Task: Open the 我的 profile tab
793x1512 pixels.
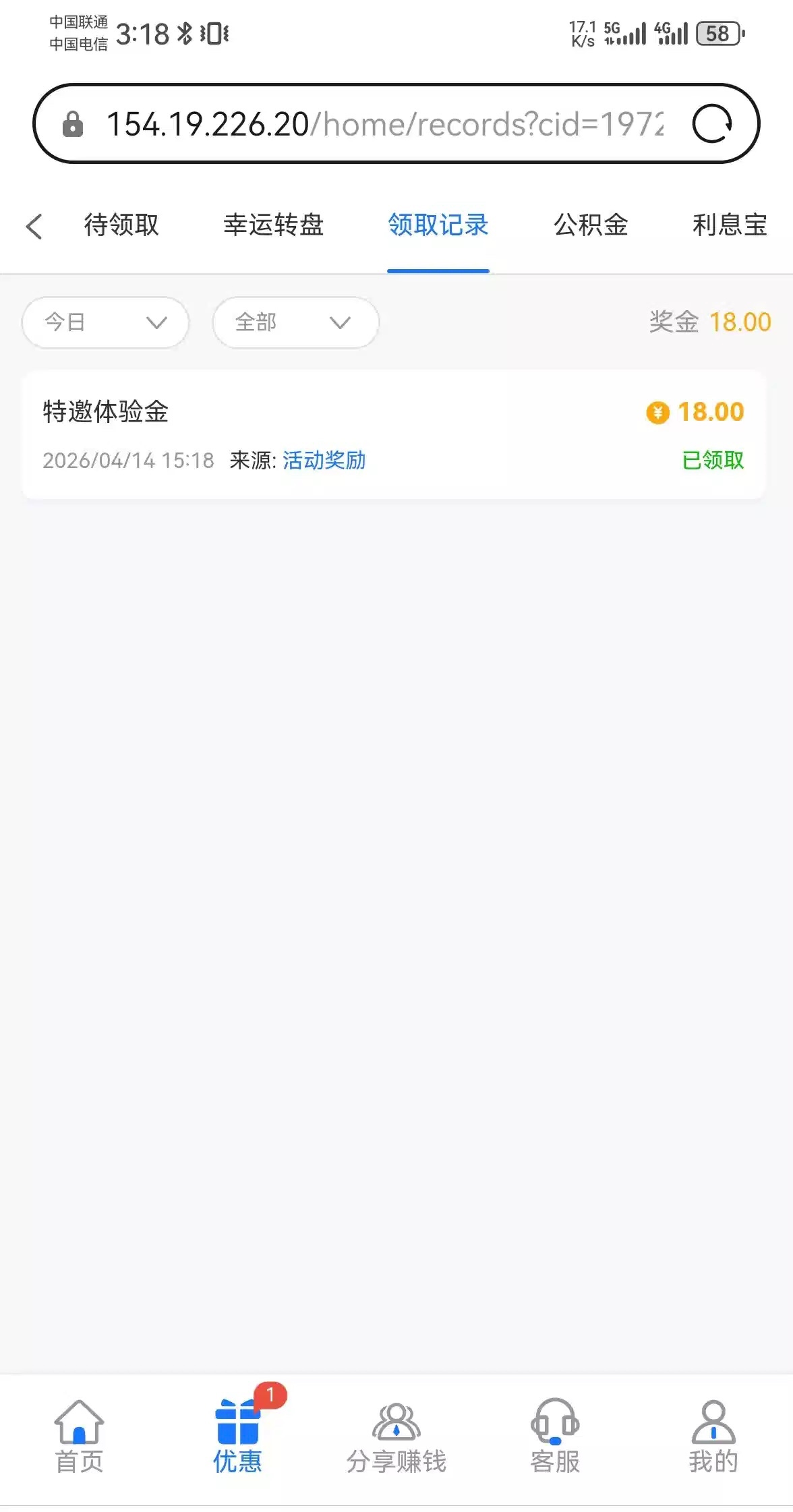Action: 713,1436
